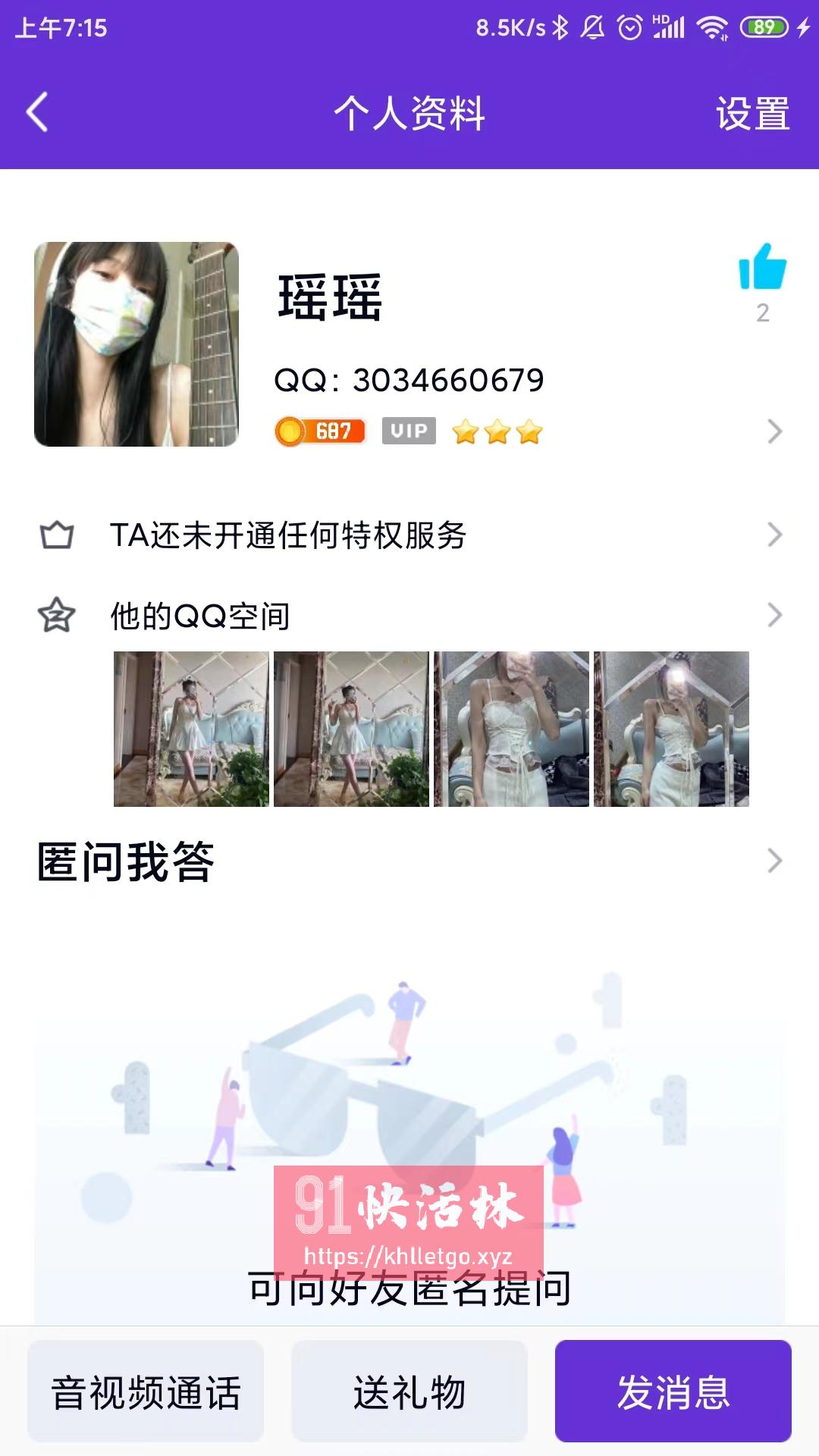This screenshot has height=1456, width=819.
Task: Open the first white dress photo thumbnail
Action: click(x=191, y=728)
